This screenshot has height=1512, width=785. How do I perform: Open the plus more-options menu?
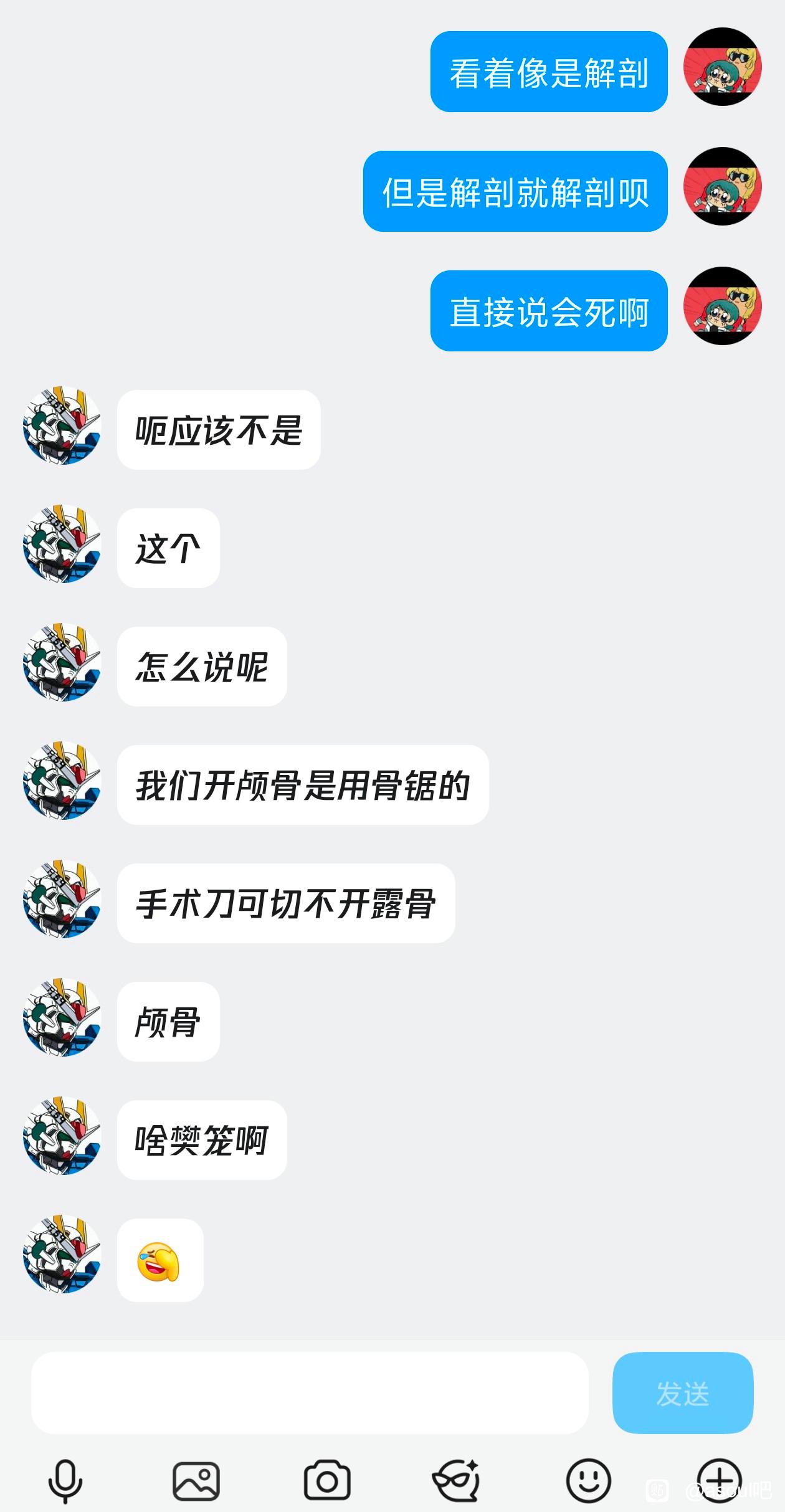720,1480
